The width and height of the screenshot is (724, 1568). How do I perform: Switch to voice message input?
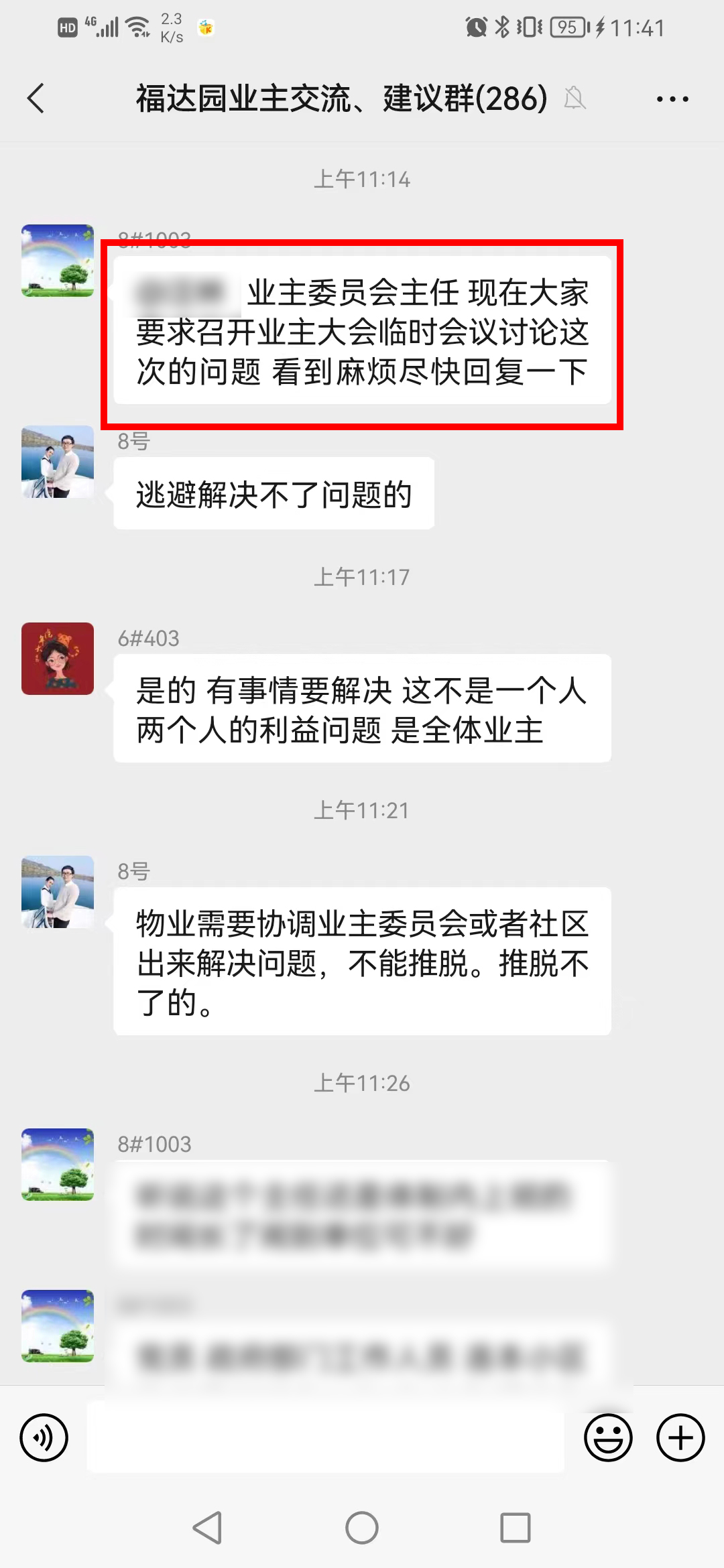pos(44,1437)
